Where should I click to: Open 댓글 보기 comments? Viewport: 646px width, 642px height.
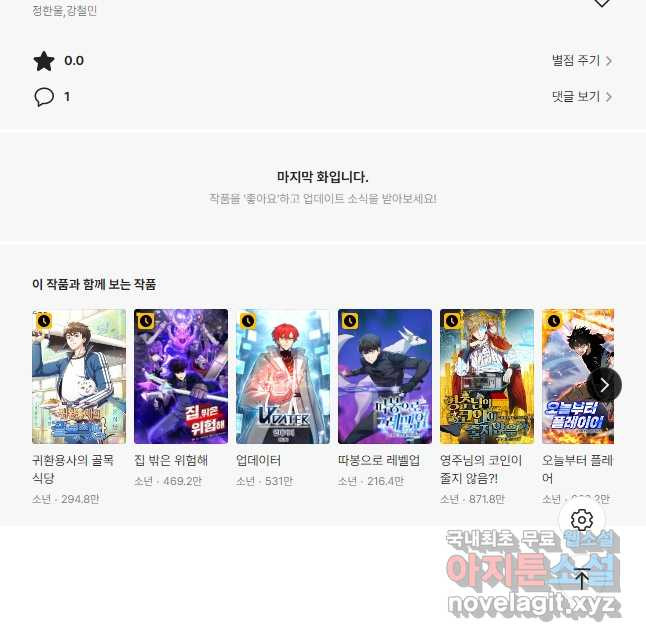(x=581, y=97)
